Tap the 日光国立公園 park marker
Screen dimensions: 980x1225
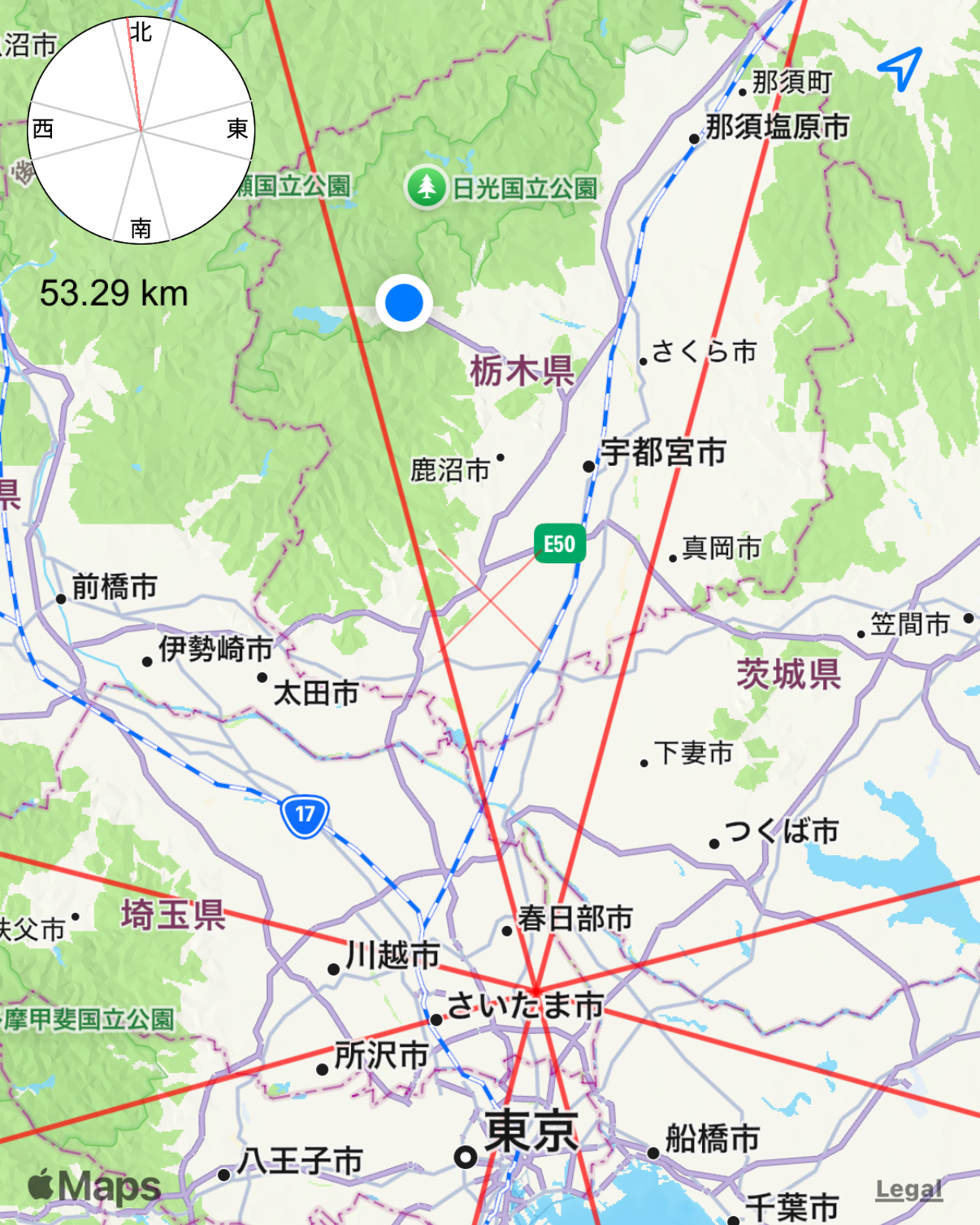coord(427,188)
